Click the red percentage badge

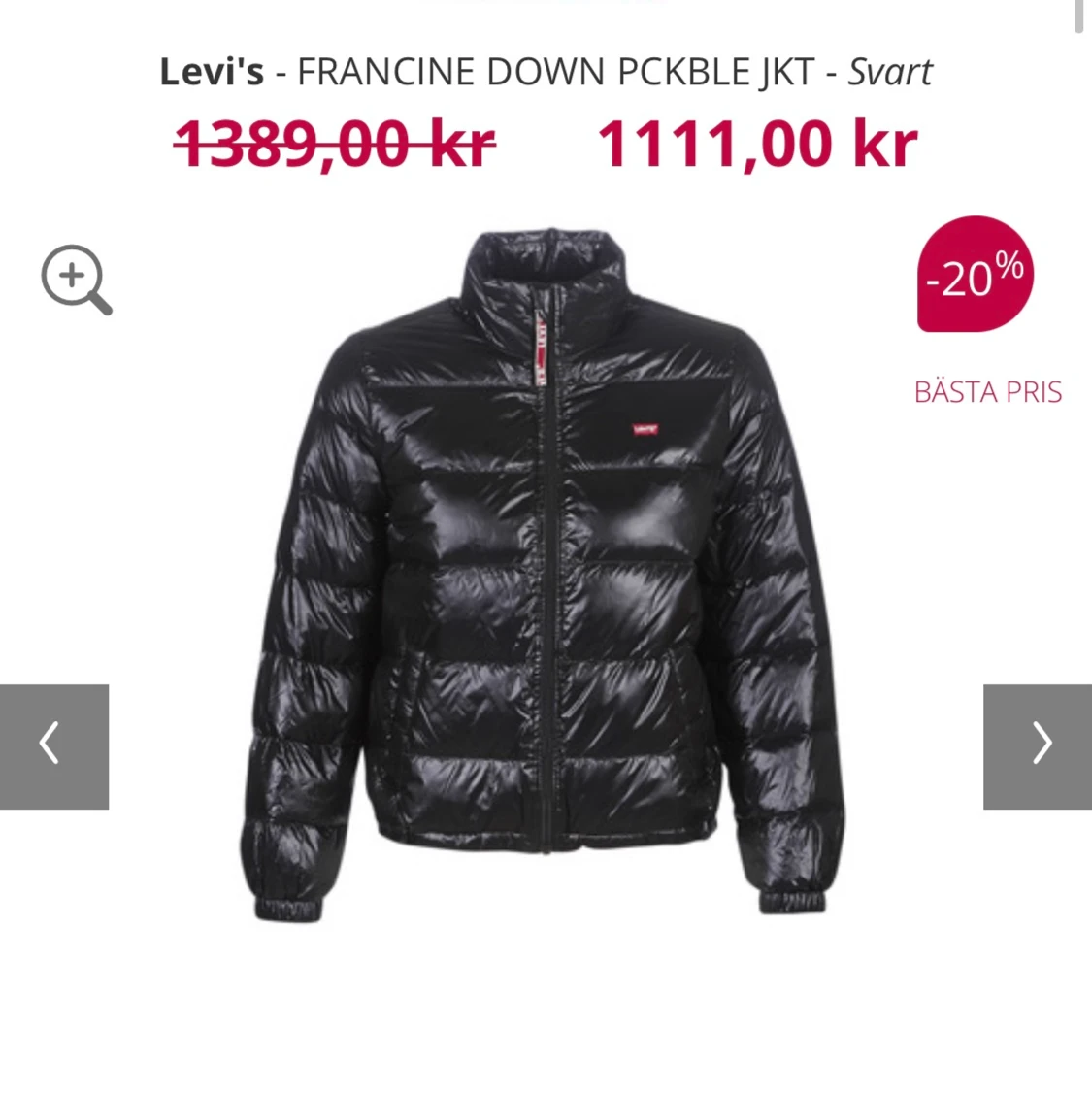tap(974, 275)
